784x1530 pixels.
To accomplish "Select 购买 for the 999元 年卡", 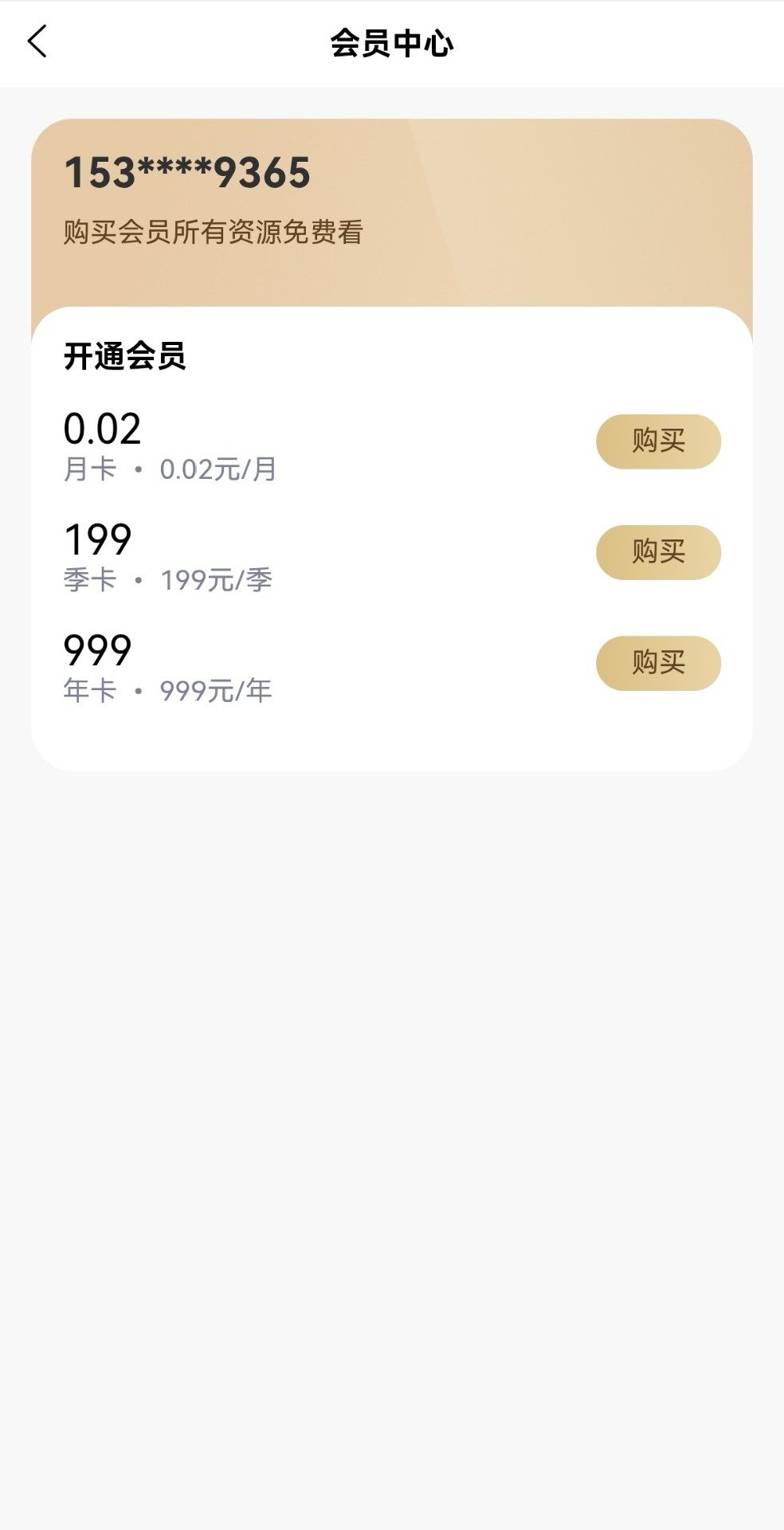I will click(x=658, y=663).
